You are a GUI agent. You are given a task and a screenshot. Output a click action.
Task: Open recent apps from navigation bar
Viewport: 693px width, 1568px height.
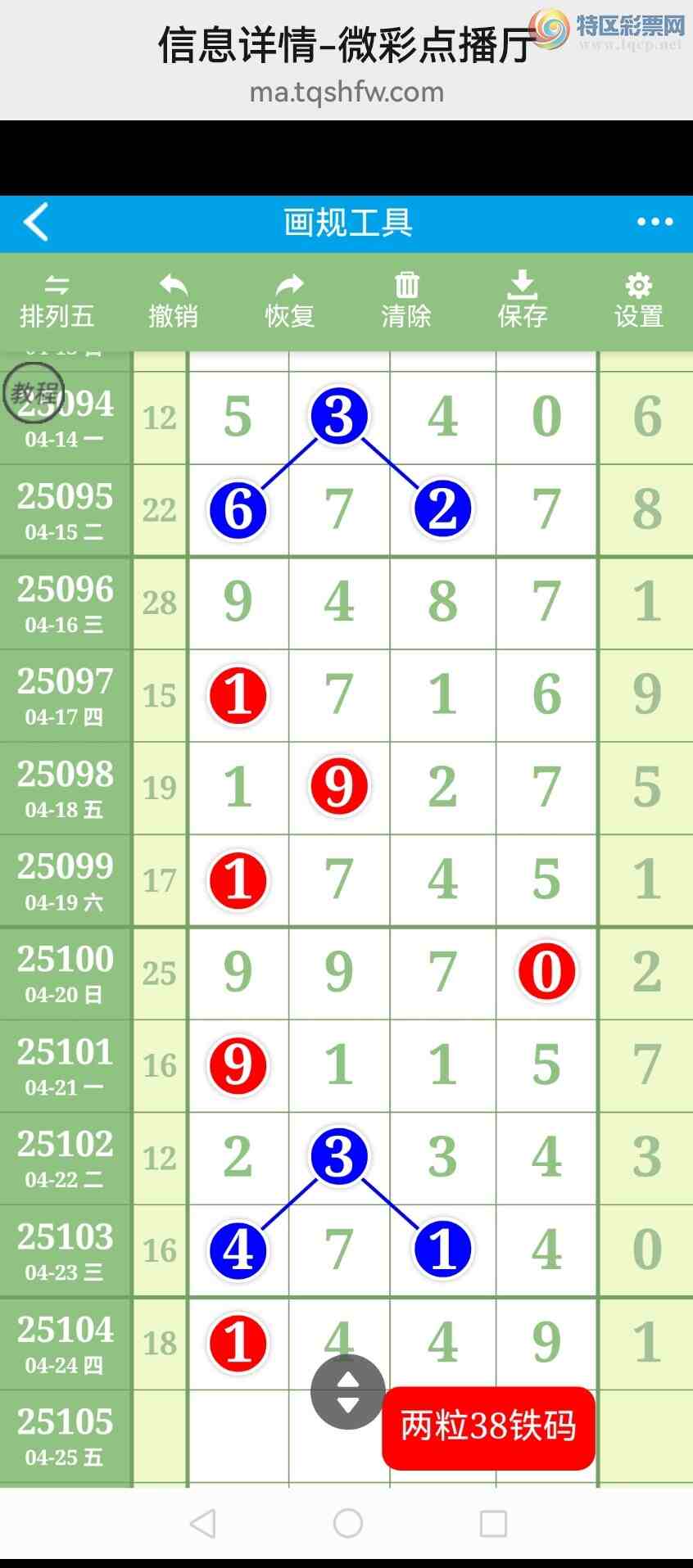pyautogui.click(x=493, y=1523)
